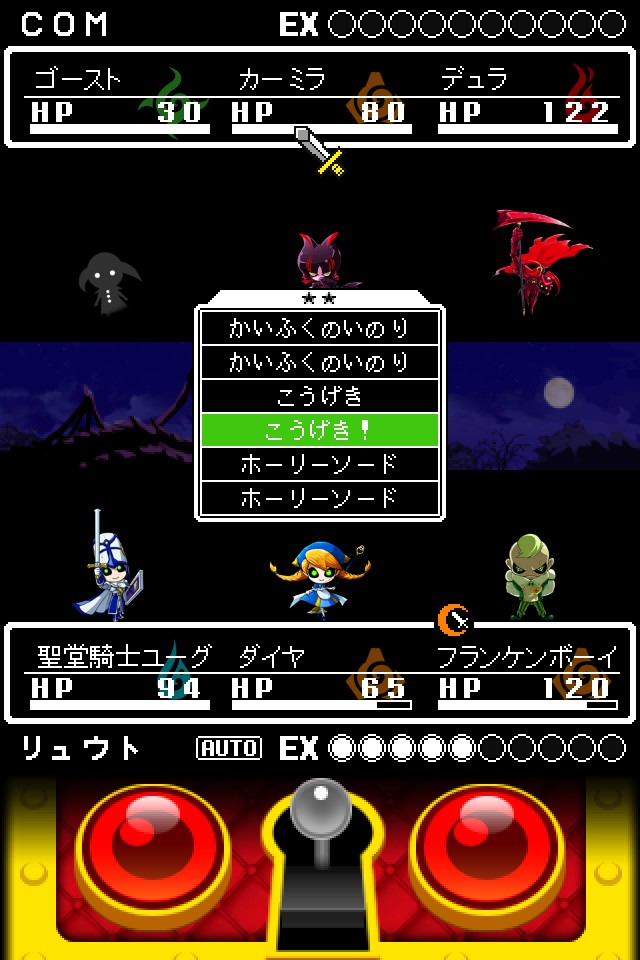Toggle the AUTO battle button
The image size is (640, 960).
[229, 748]
